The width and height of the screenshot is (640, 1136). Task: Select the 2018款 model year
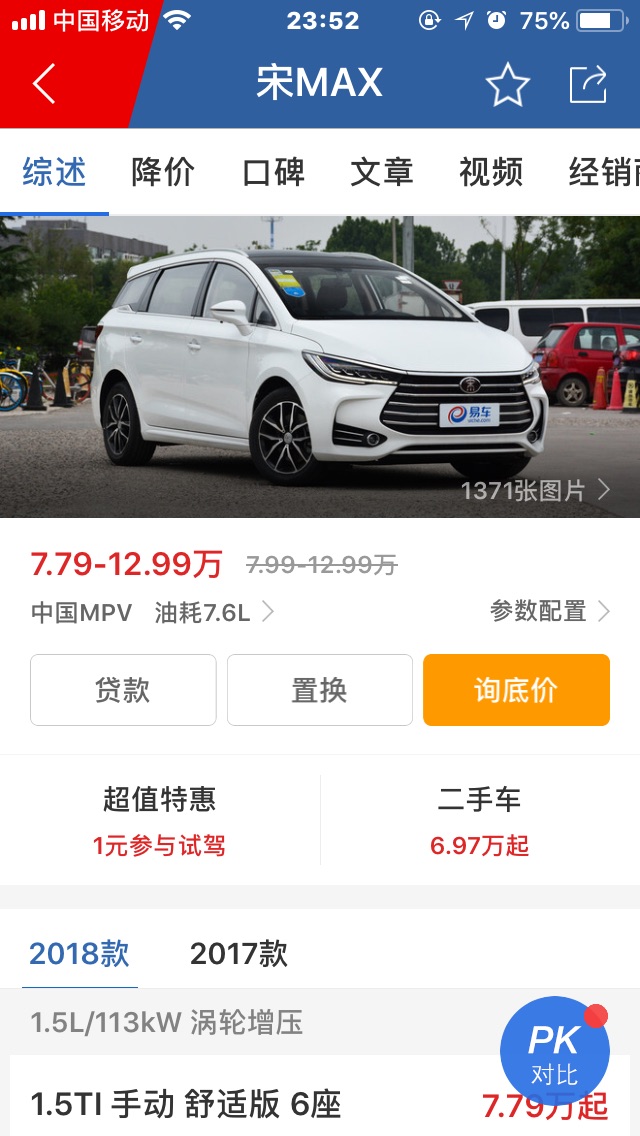79,953
